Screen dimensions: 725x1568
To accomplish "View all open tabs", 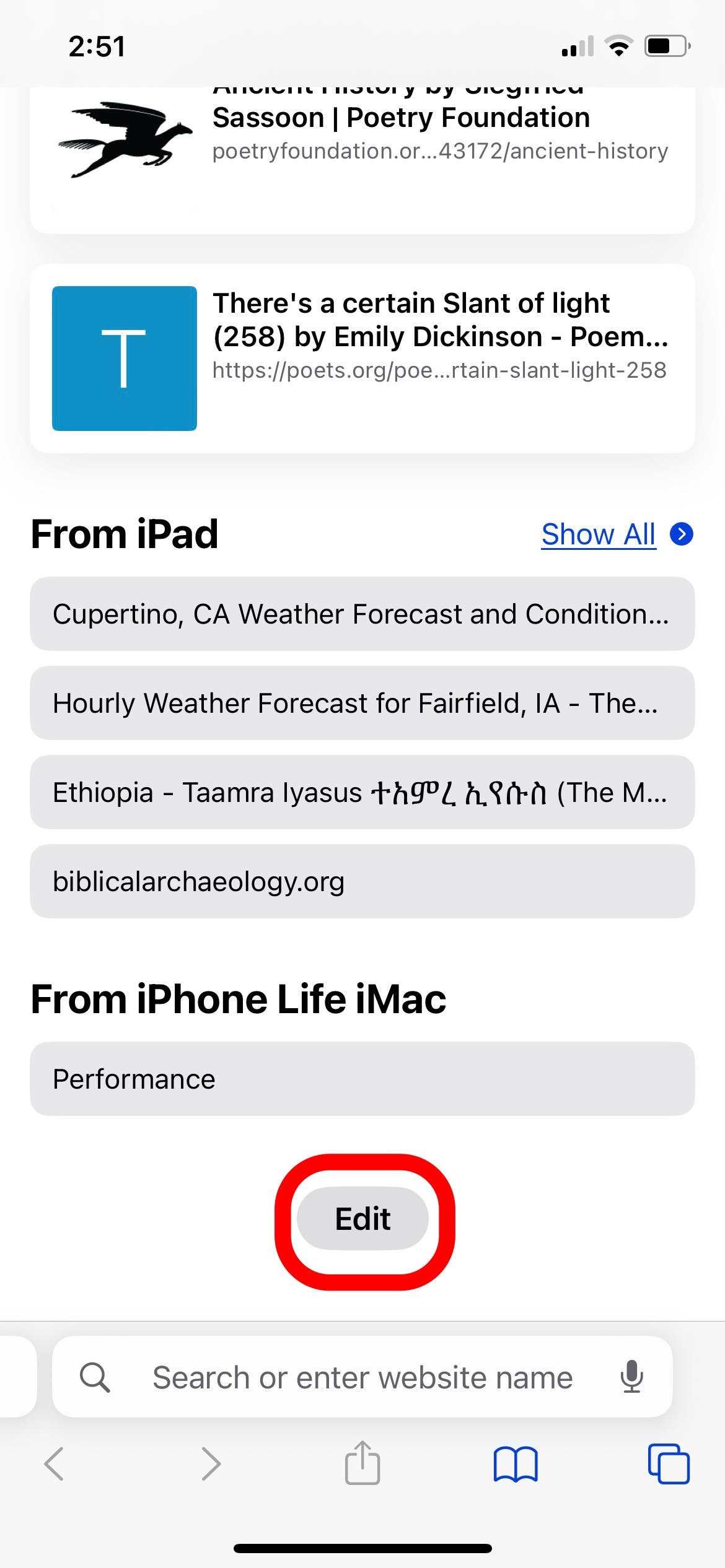I will tap(668, 1464).
